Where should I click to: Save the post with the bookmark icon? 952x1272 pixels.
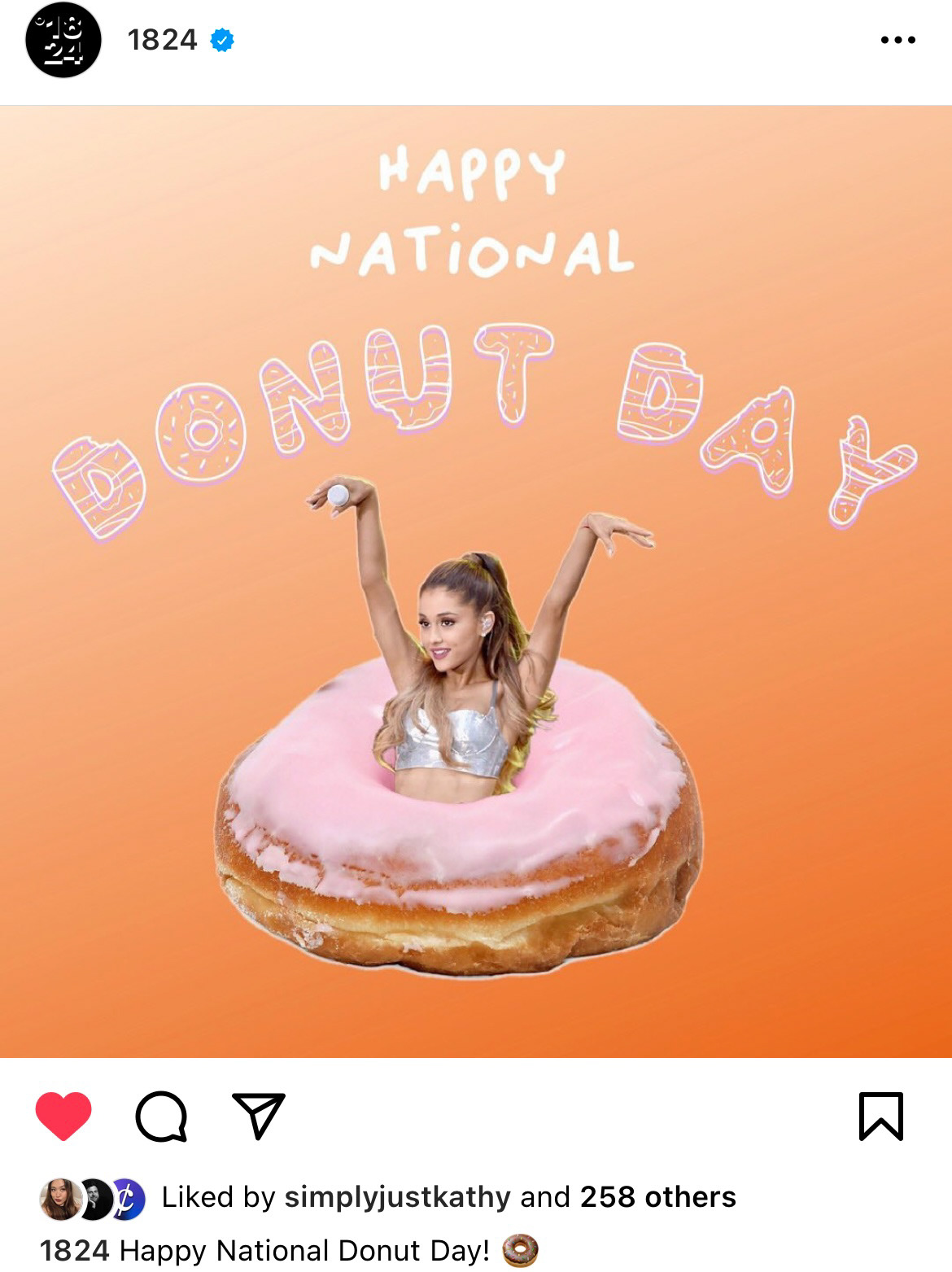[880, 1116]
